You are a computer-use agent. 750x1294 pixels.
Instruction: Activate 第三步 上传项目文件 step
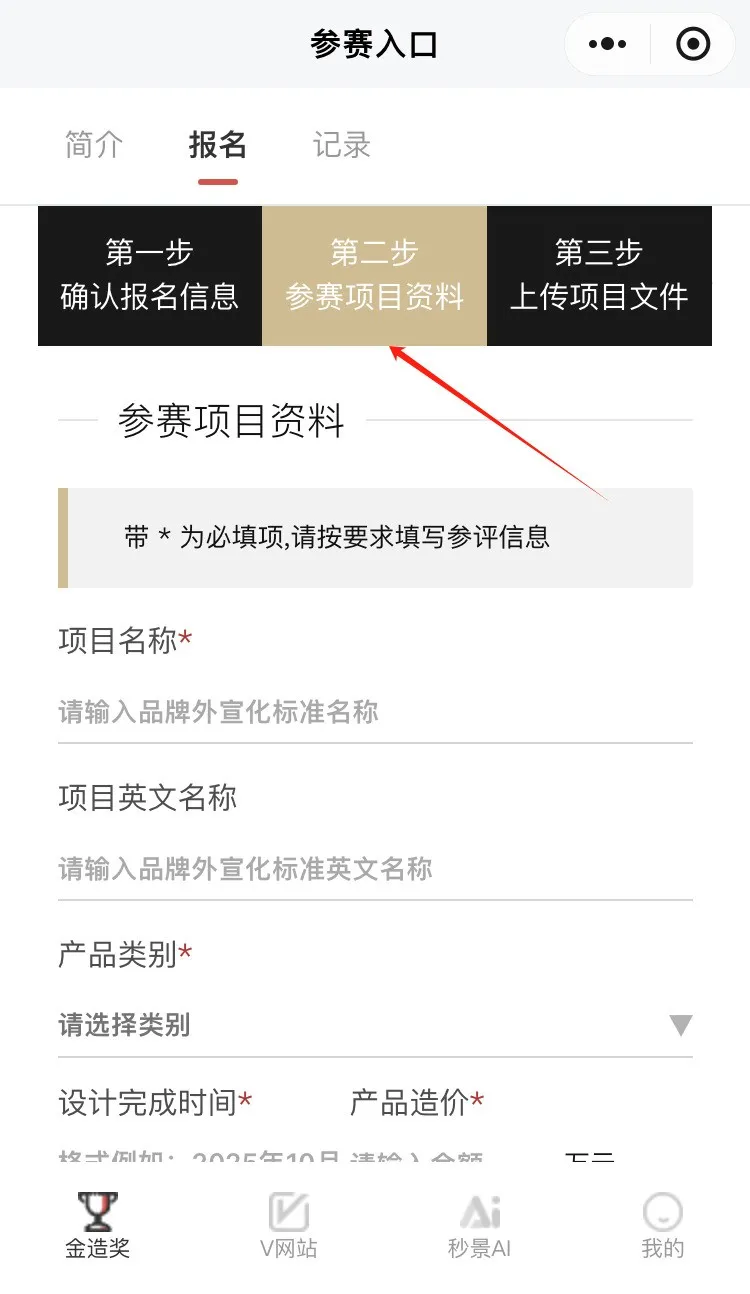598,275
